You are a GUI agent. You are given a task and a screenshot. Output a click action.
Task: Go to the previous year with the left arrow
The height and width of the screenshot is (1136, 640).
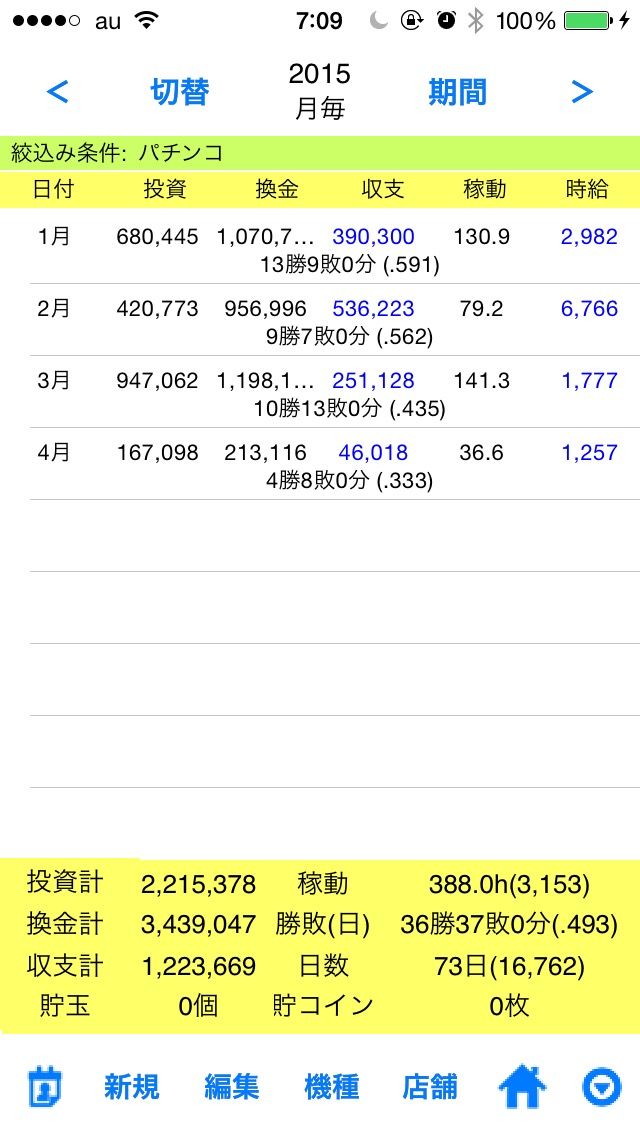pyautogui.click(x=58, y=92)
